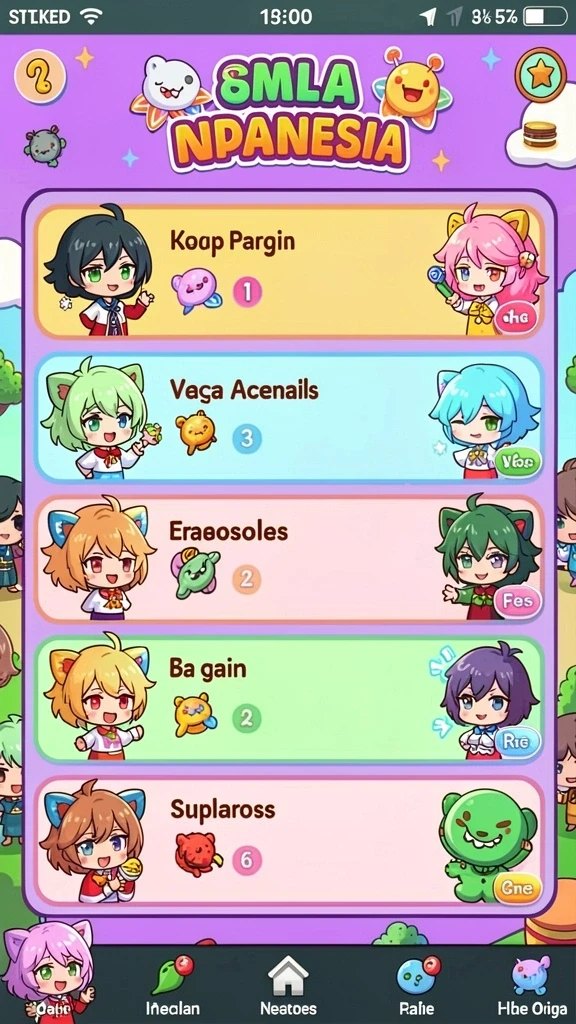Open the question mark help icon

(40, 76)
